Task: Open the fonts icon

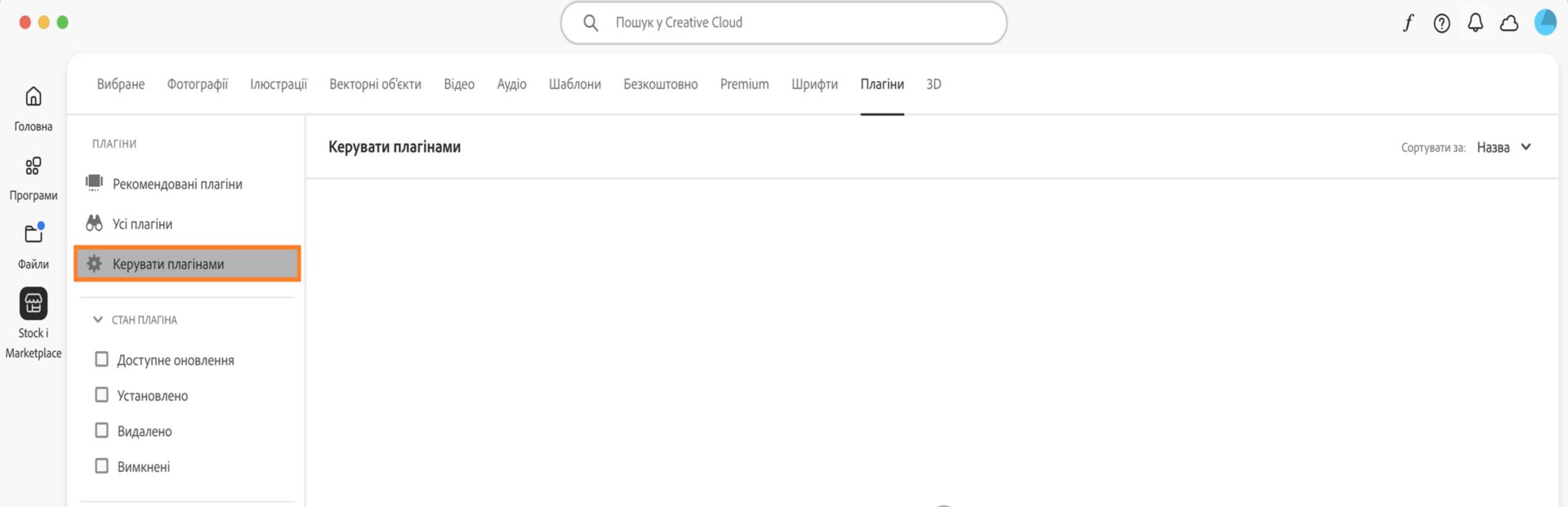Action: click(1408, 23)
